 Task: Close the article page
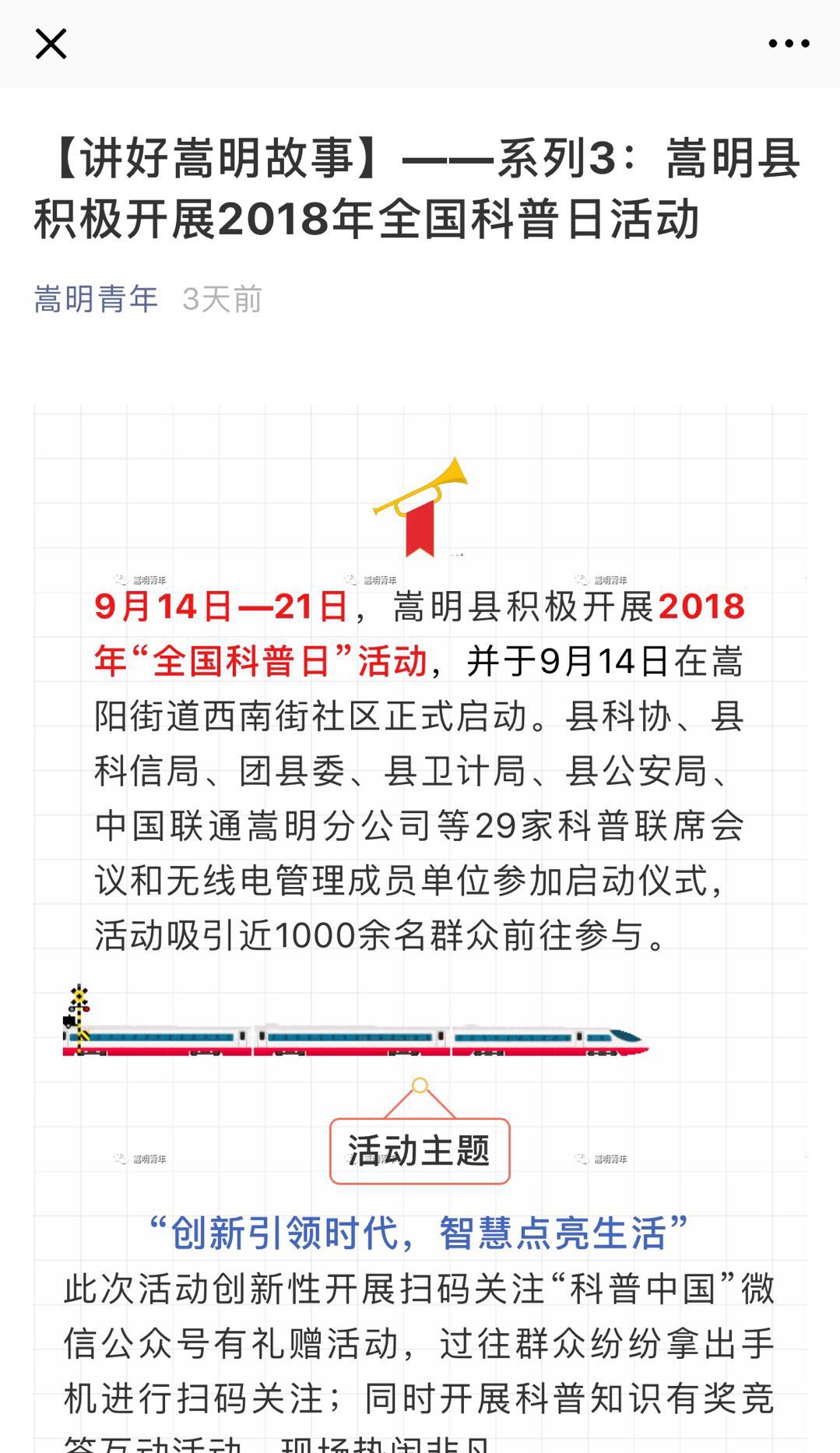tap(51, 44)
